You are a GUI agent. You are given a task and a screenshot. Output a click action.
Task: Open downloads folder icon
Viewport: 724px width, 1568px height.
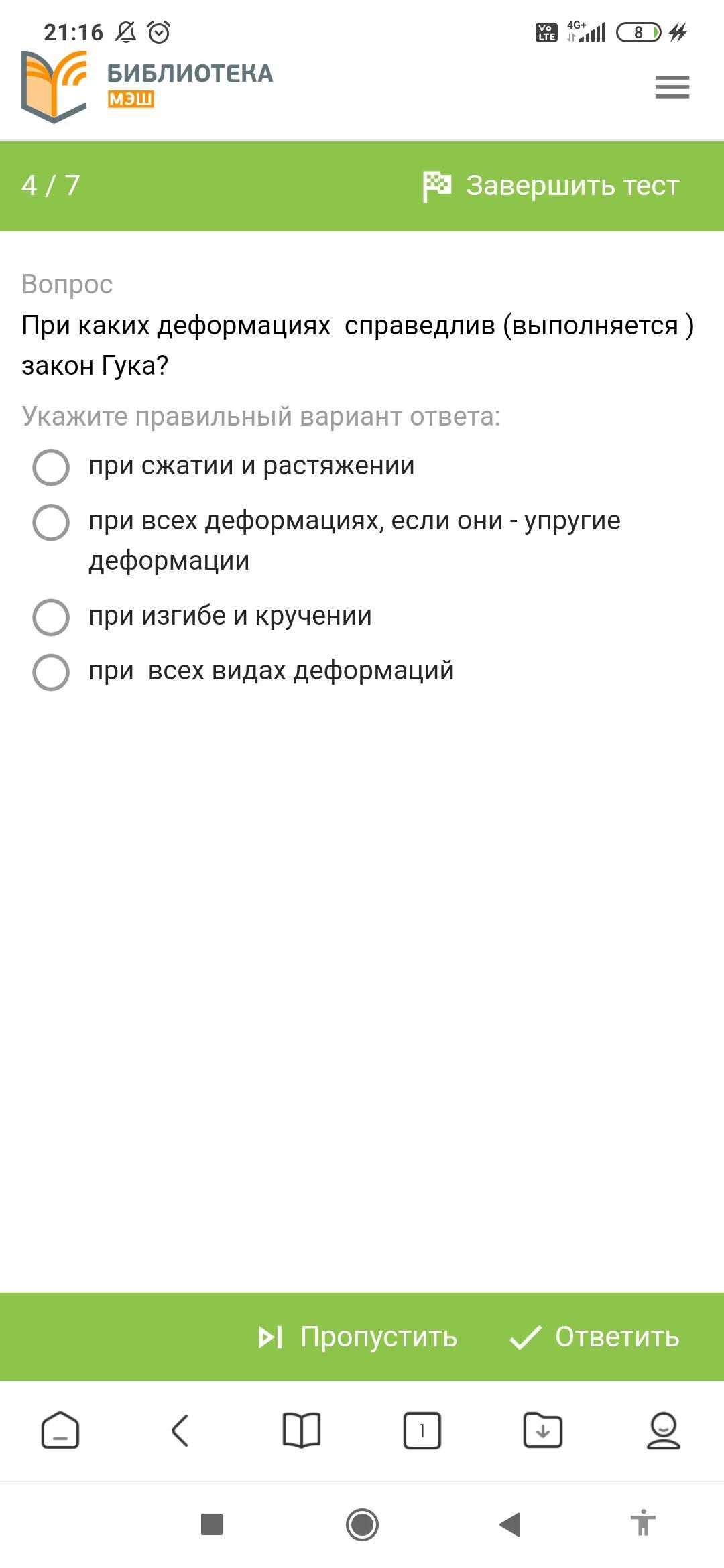(543, 1430)
